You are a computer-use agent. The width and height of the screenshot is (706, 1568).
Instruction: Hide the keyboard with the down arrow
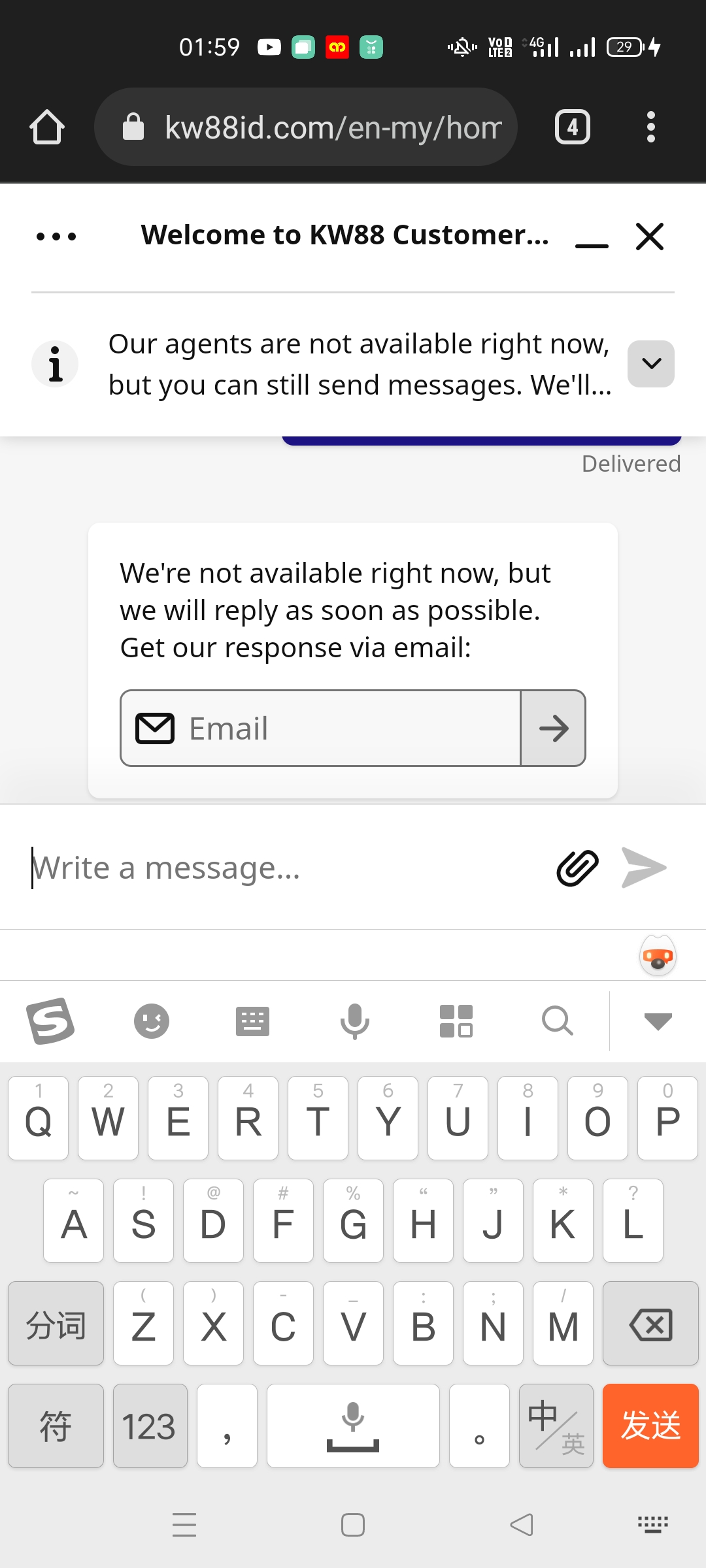click(658, 1021)
